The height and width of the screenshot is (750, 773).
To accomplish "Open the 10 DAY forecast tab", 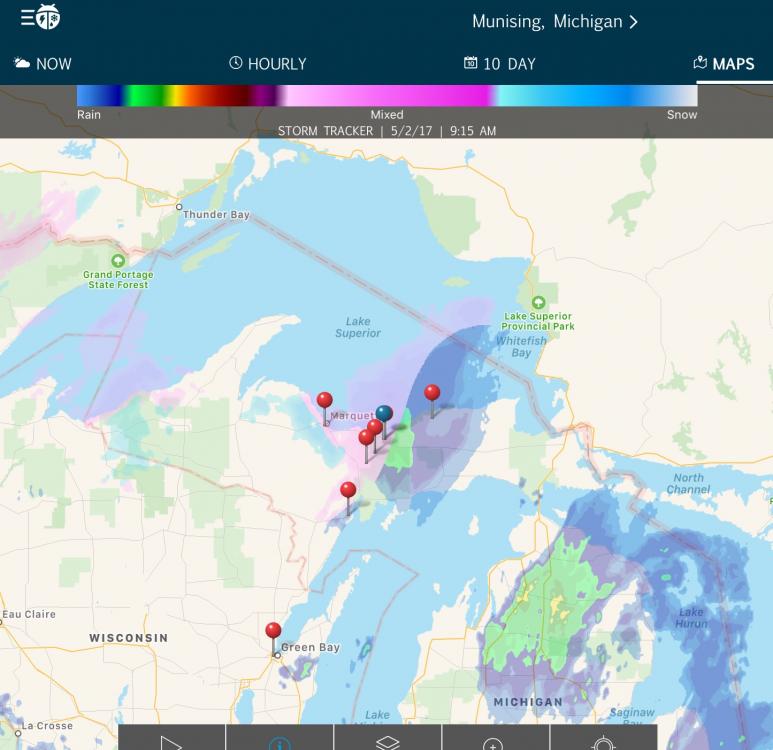I will [499, 63].
